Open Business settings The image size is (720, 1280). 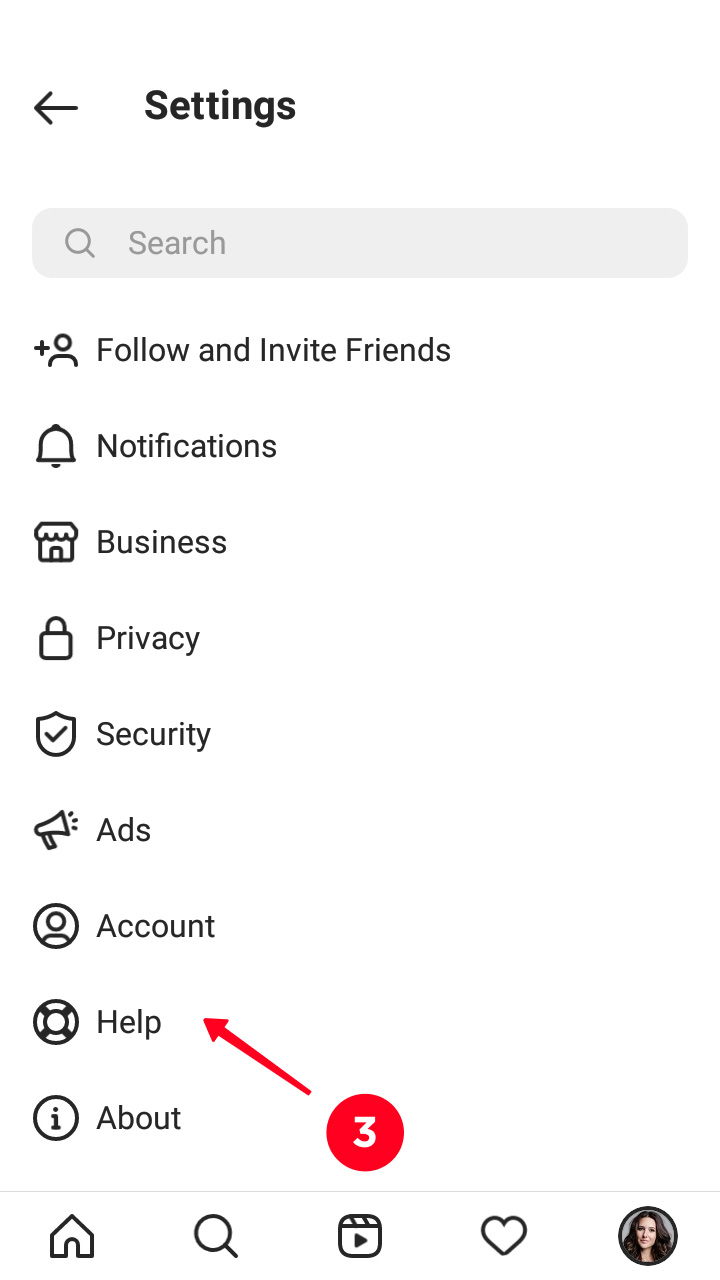click(161, 542)
